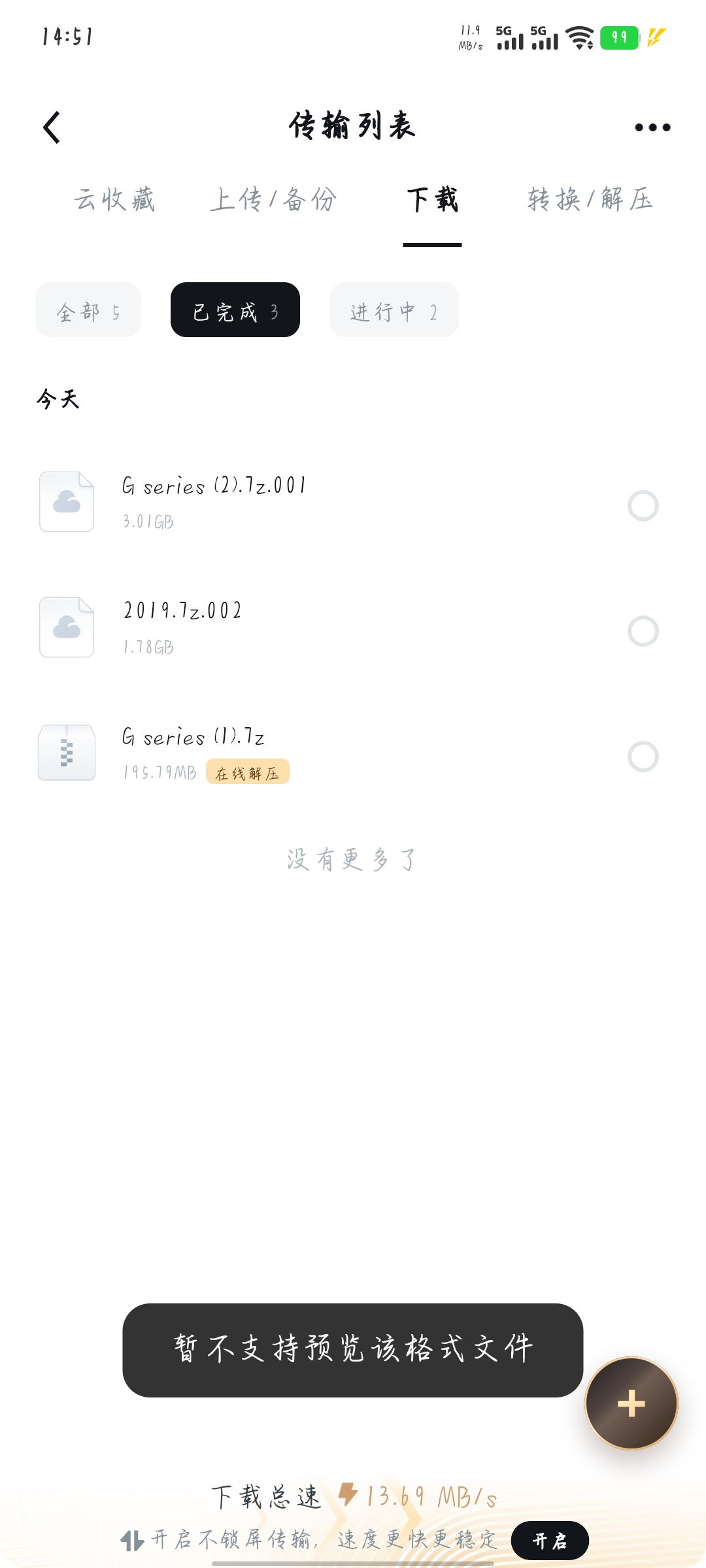Select G series (1).7z checkbox
This screenshot has height=1568, width=706.
pyautogui.click(x=643, y=757)
